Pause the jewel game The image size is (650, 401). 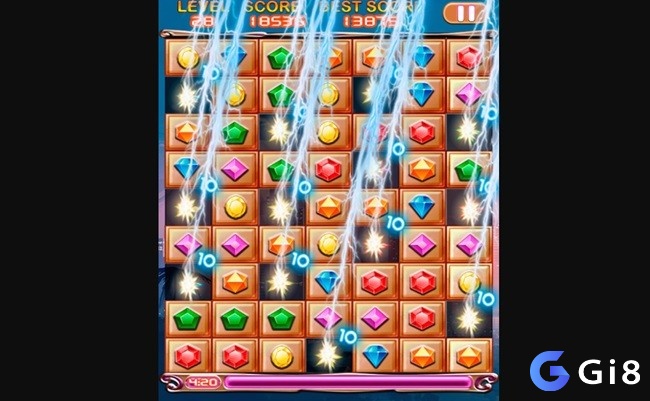[x=465, y=13]
